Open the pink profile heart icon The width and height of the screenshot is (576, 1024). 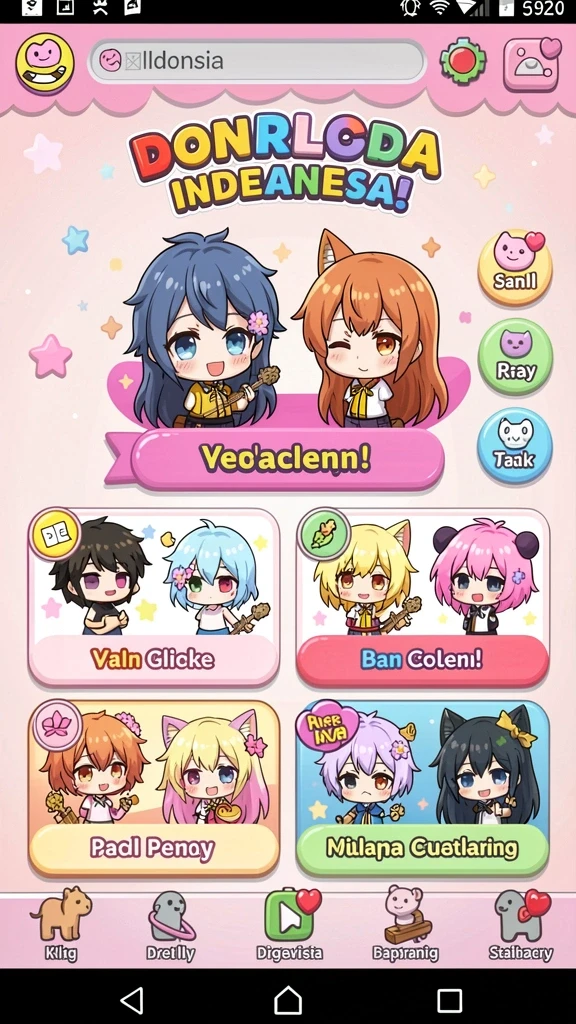532,63
